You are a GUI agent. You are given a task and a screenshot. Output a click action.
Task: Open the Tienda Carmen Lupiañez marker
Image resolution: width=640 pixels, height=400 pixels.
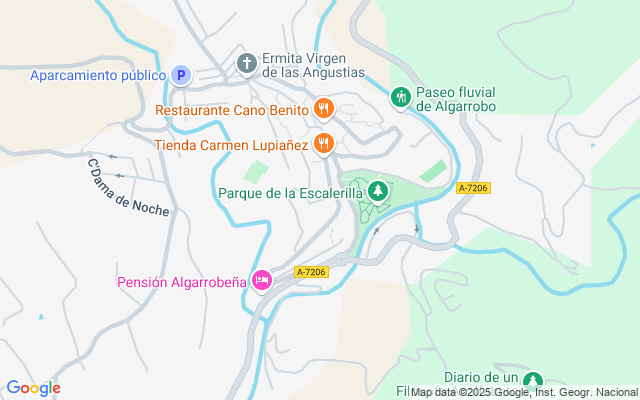324,144
